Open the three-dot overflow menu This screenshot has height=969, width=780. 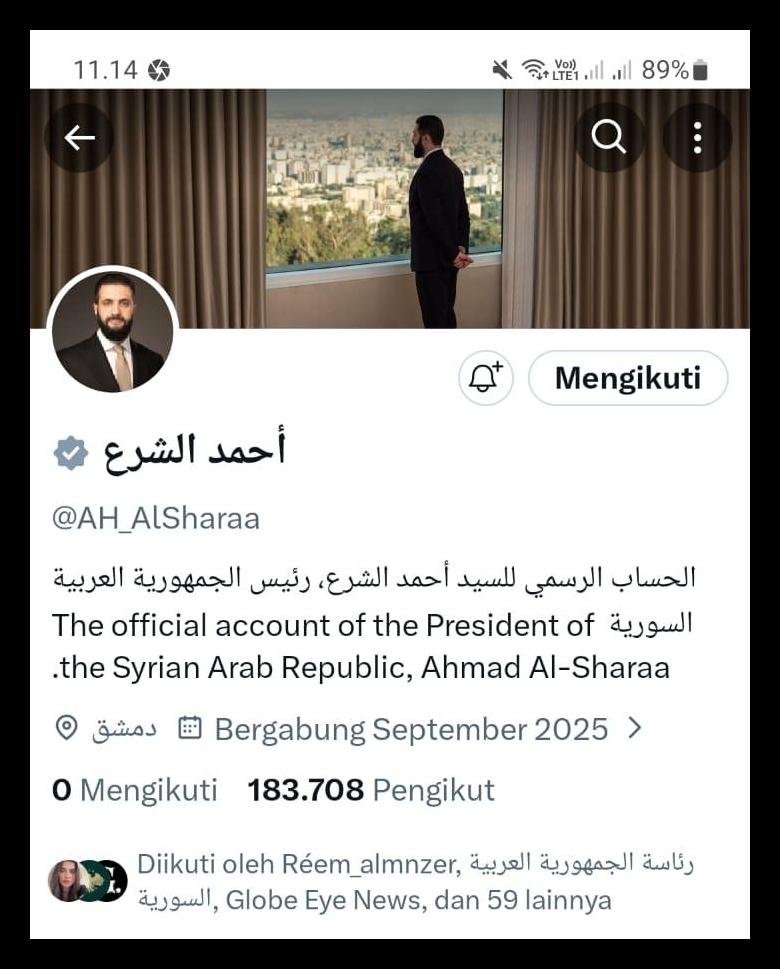coord(697,137)
